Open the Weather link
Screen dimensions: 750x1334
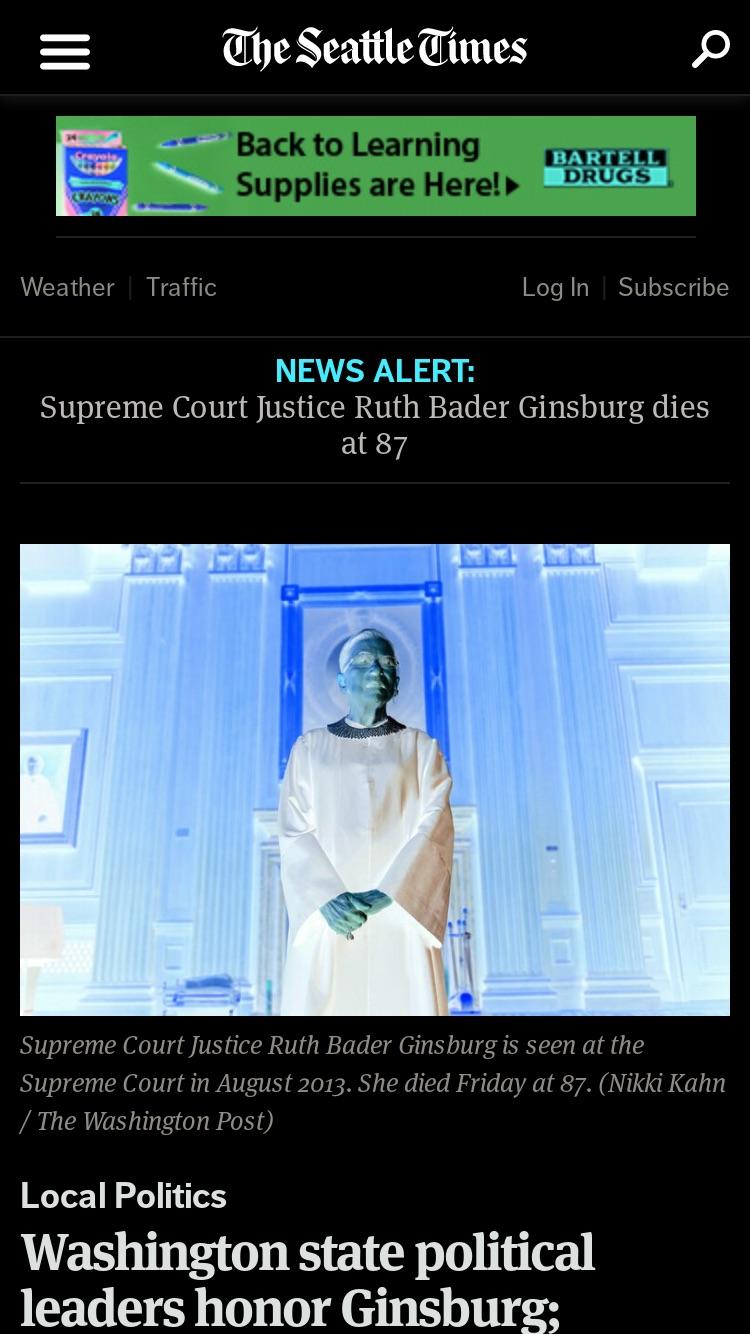pos(67,287)
